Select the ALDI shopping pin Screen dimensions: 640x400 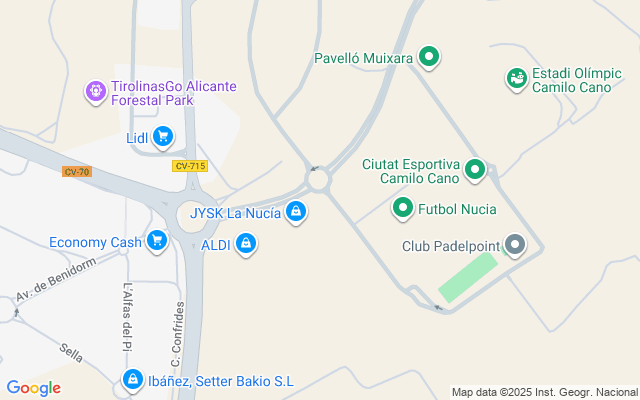click(x=246, y=244)
